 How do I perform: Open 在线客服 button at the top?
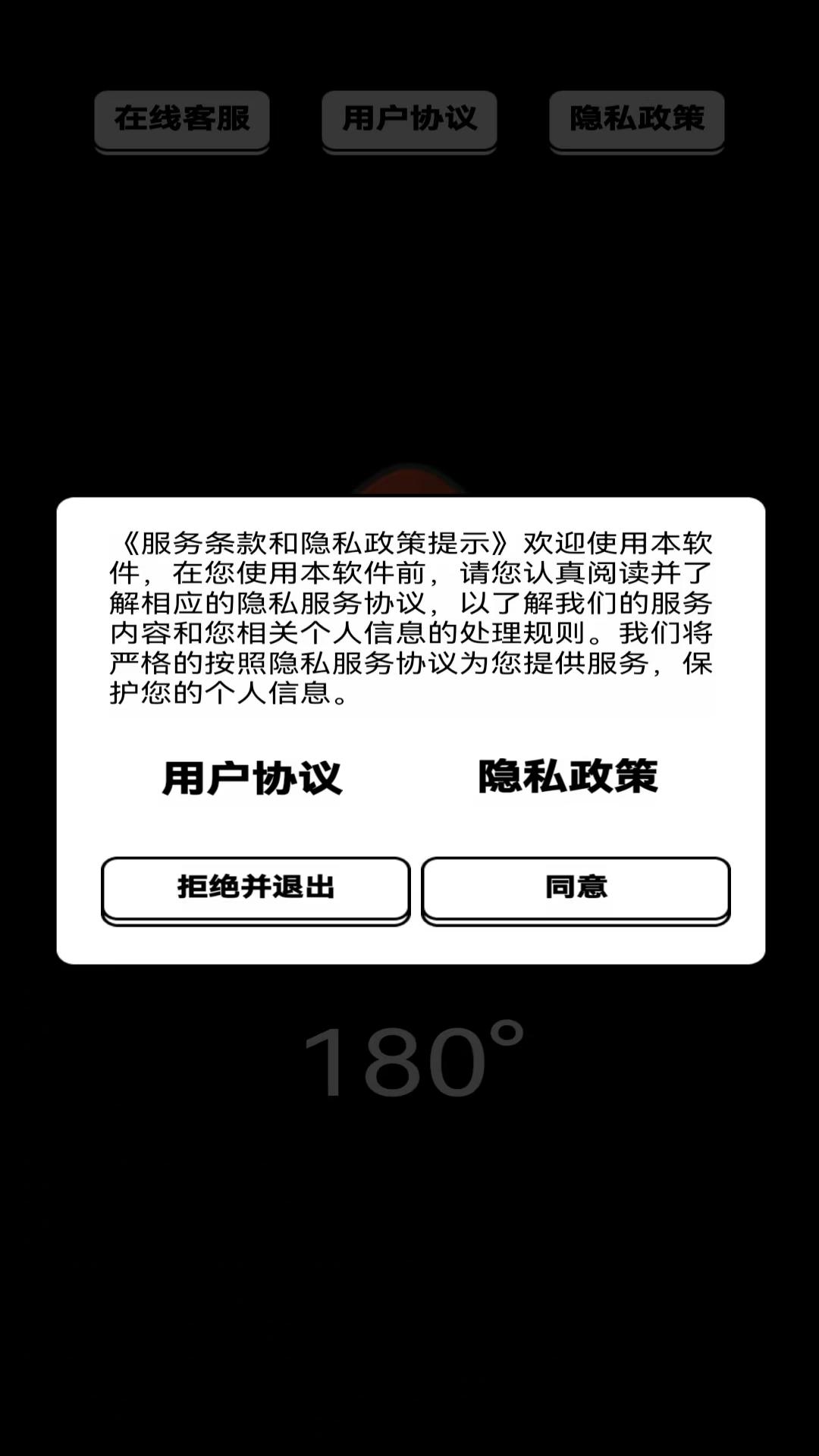pos(182,121)
